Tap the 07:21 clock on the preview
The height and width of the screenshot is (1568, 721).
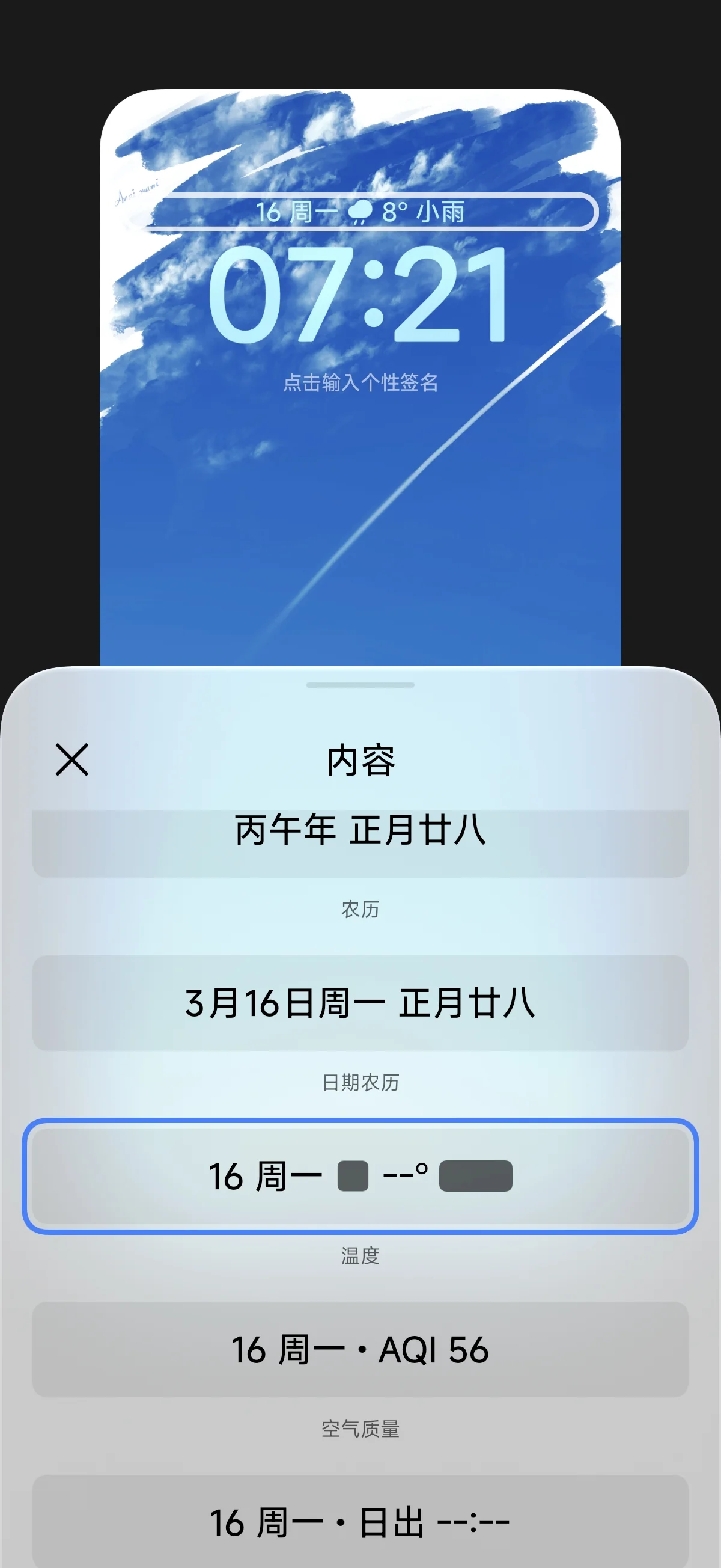[x=359, y=296]
